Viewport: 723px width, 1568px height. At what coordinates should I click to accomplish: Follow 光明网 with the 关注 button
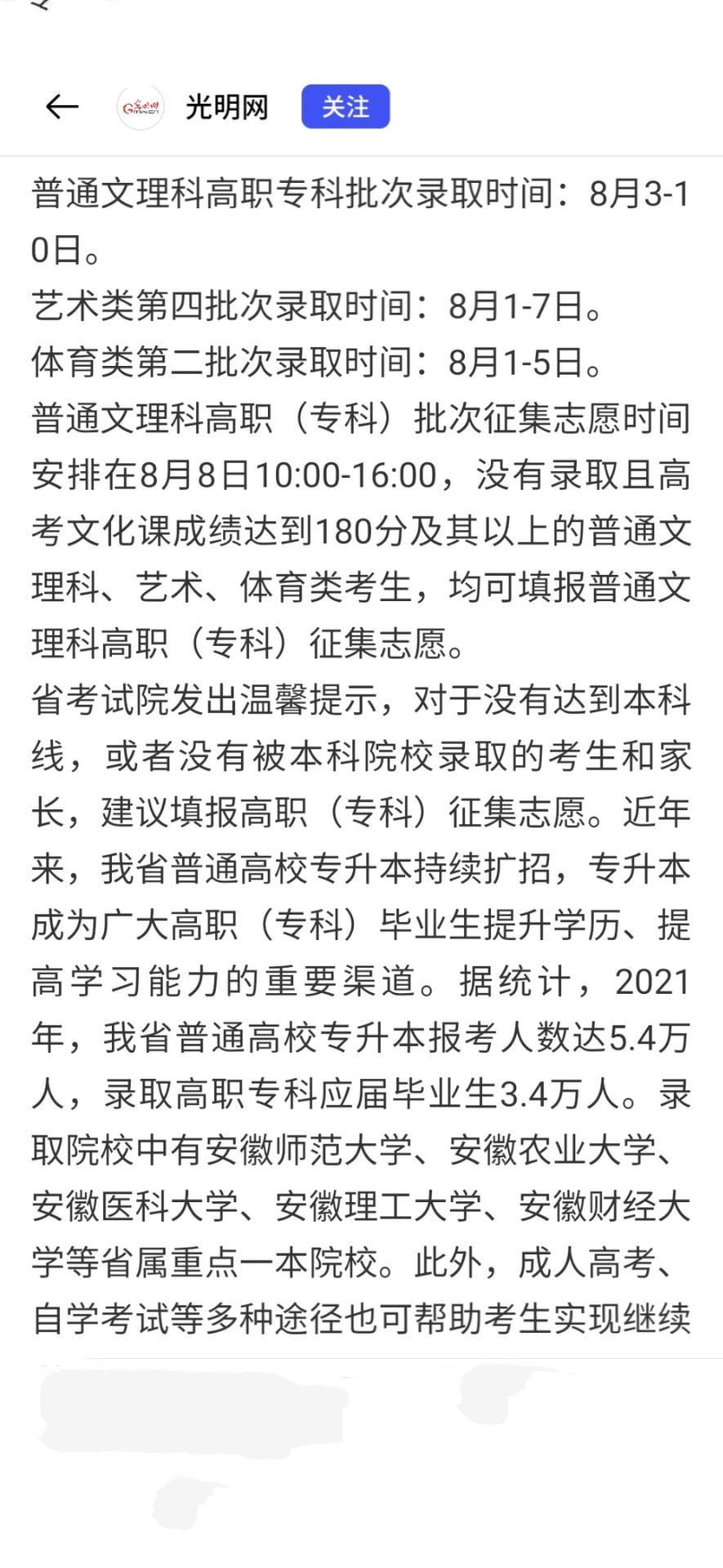pyautogui.click(x=346, y=106)
